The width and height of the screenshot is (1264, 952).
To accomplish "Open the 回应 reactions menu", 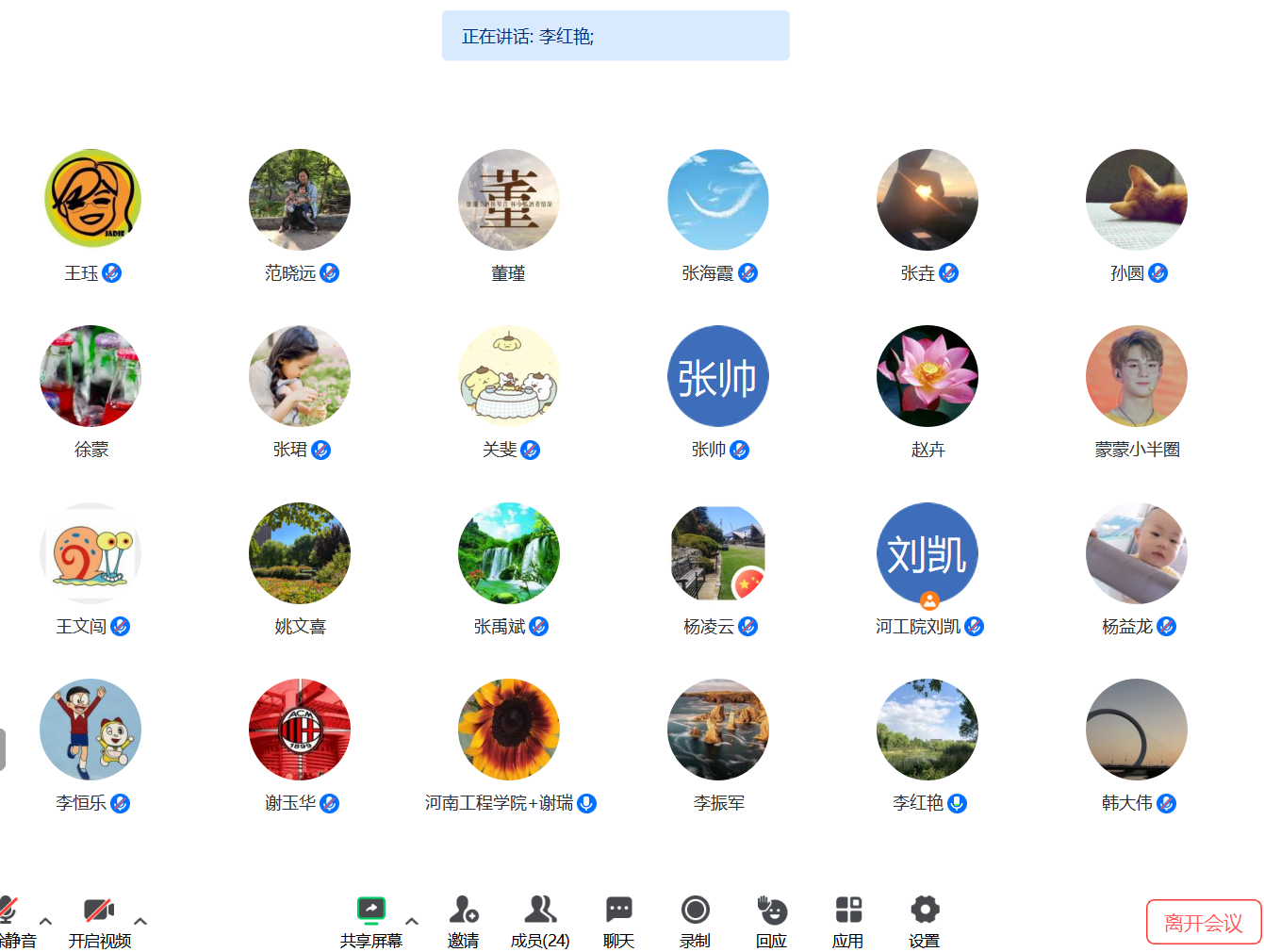I will click(771, 920).
